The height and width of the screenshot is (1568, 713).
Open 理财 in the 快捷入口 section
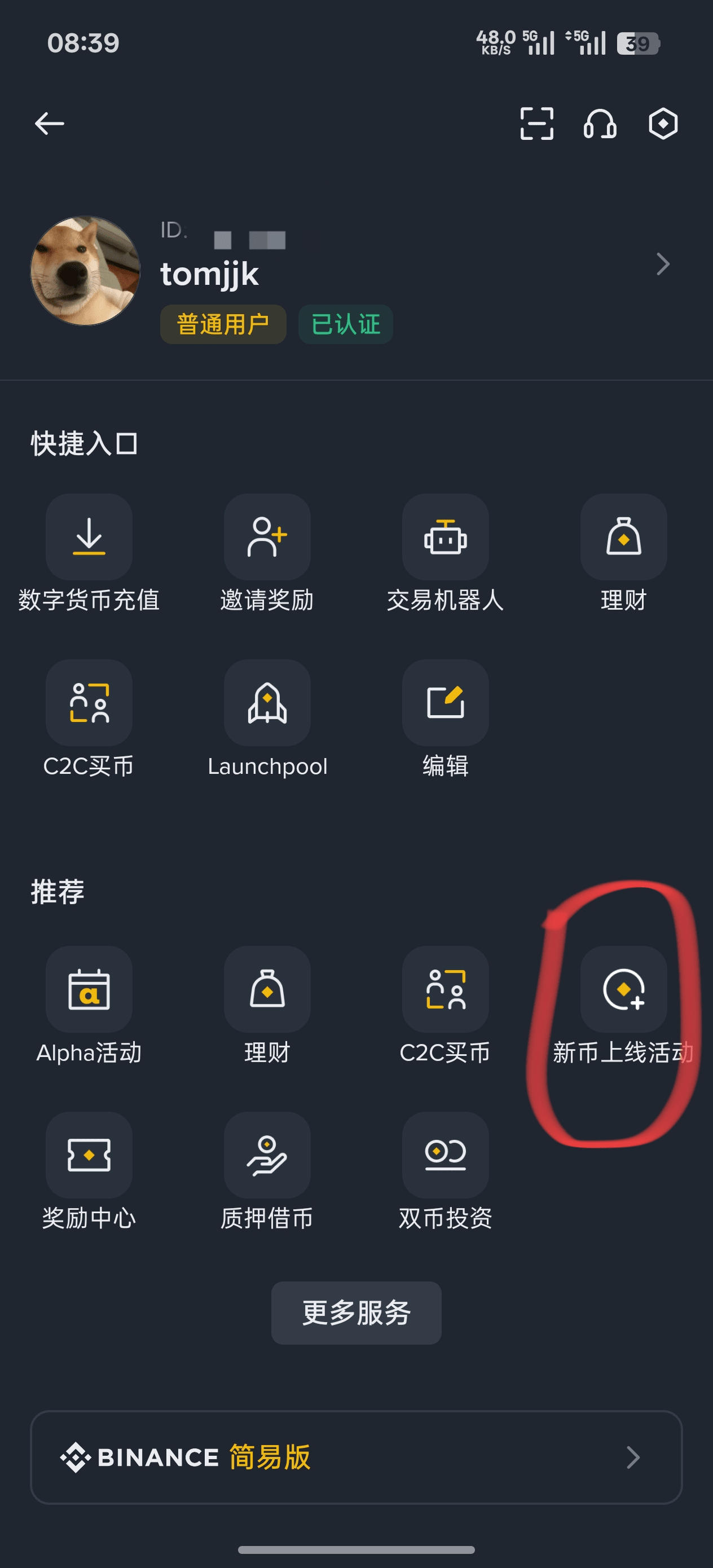(623, 537)
